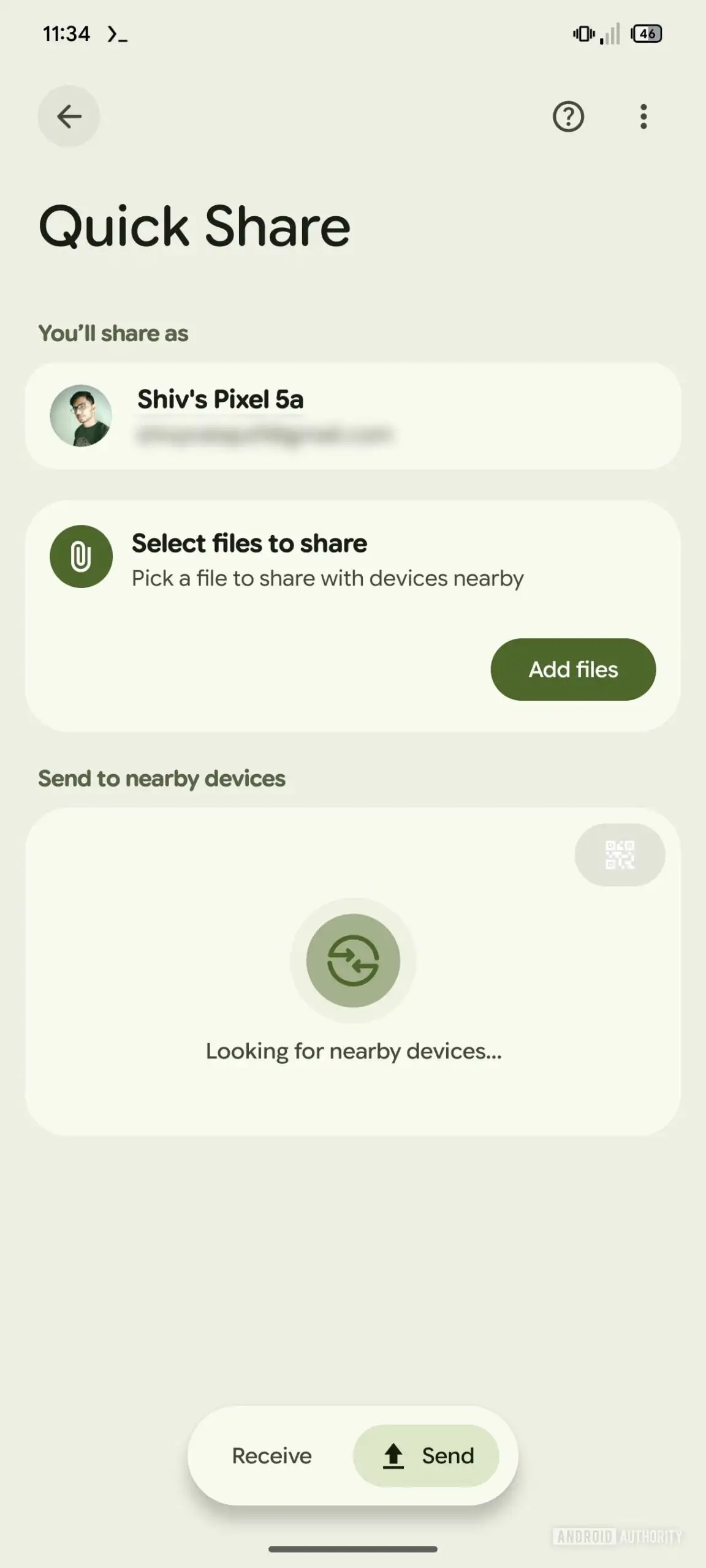Image resolution: width=706 pixels, height=1568 pixels.
Task: Tap the spinning sync icon for nearby devices
Action: [354, 960]
